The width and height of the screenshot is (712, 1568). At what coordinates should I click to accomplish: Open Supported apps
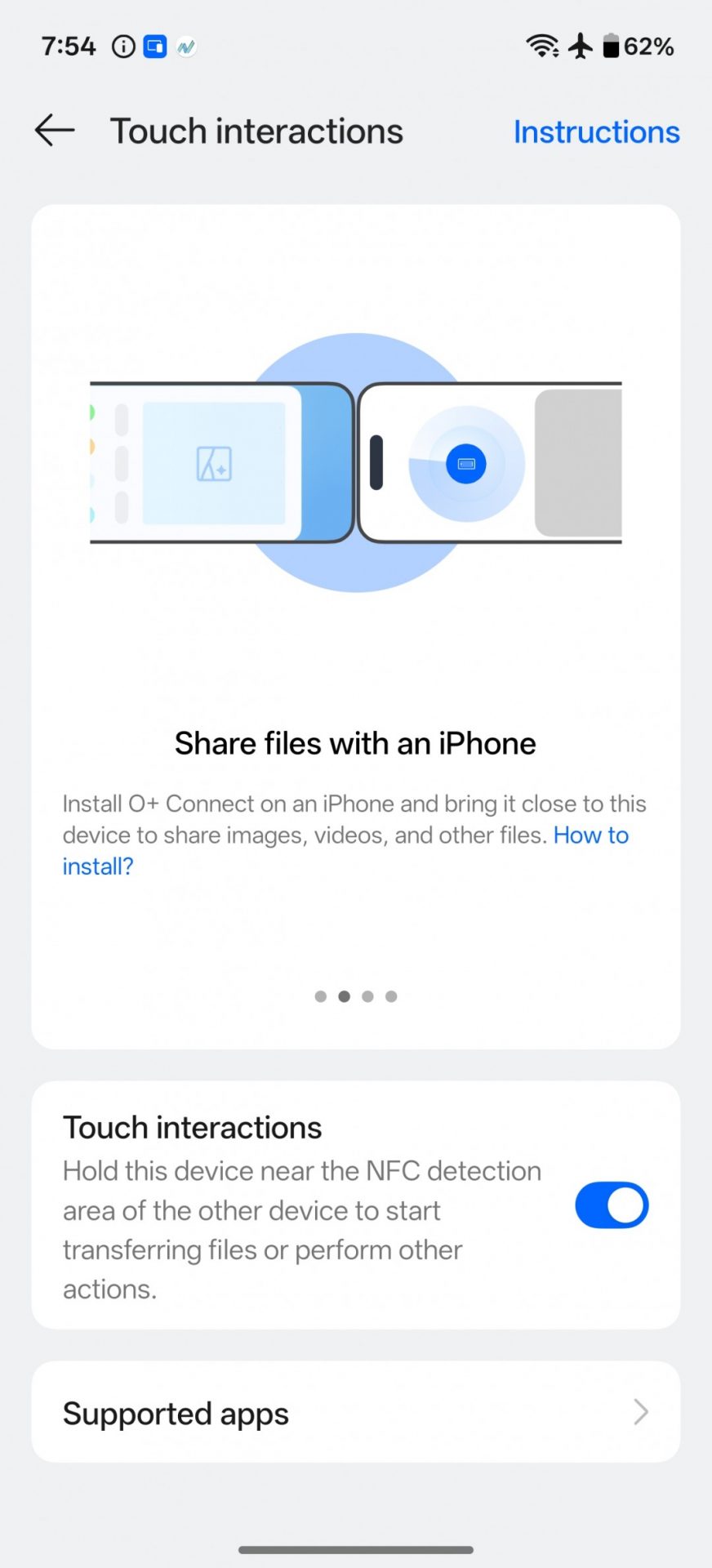355,1413
